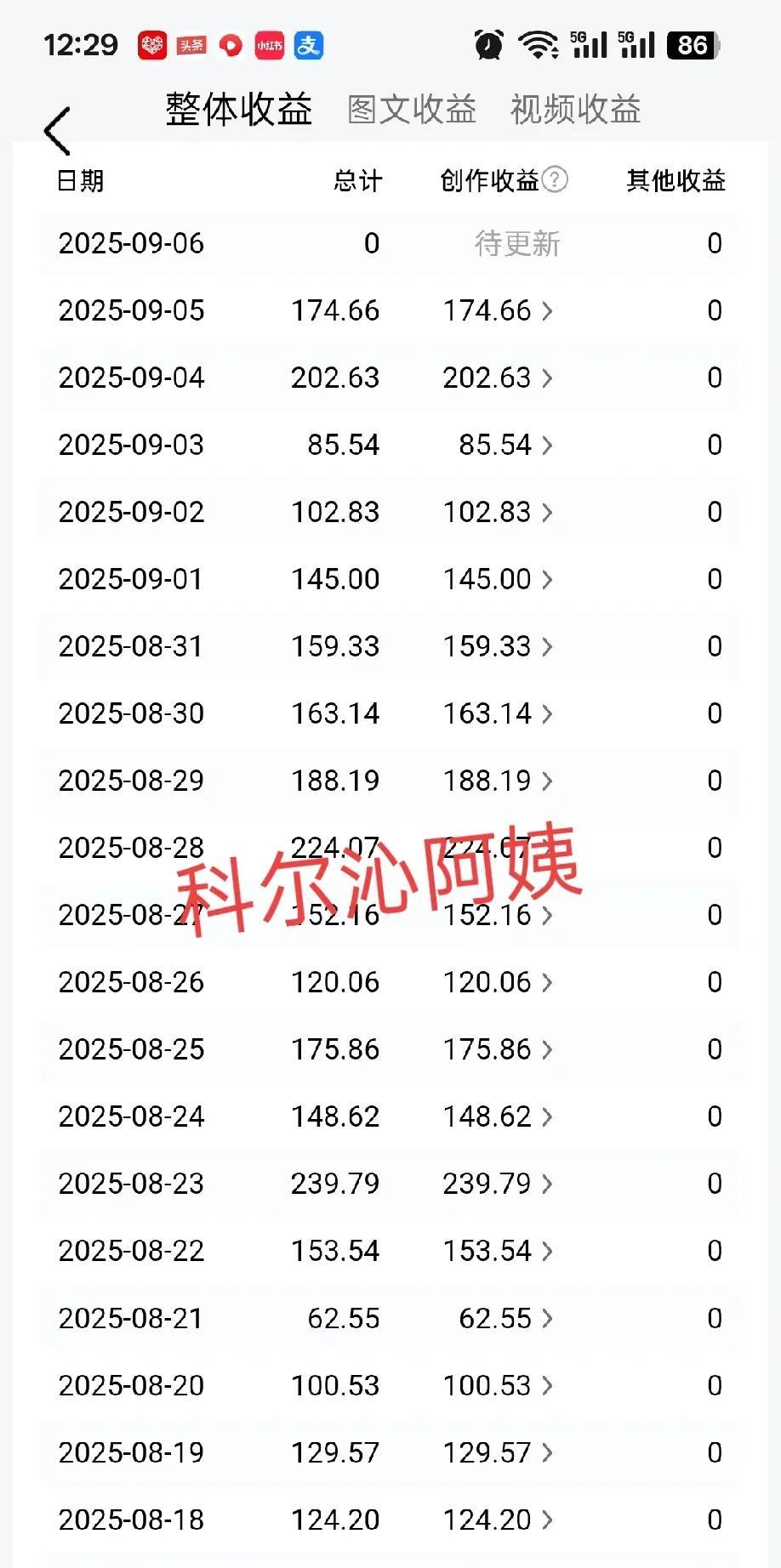Select the 整体收益 tab
This screenshot has width=781, height=1568.
[x=239, y=110]
